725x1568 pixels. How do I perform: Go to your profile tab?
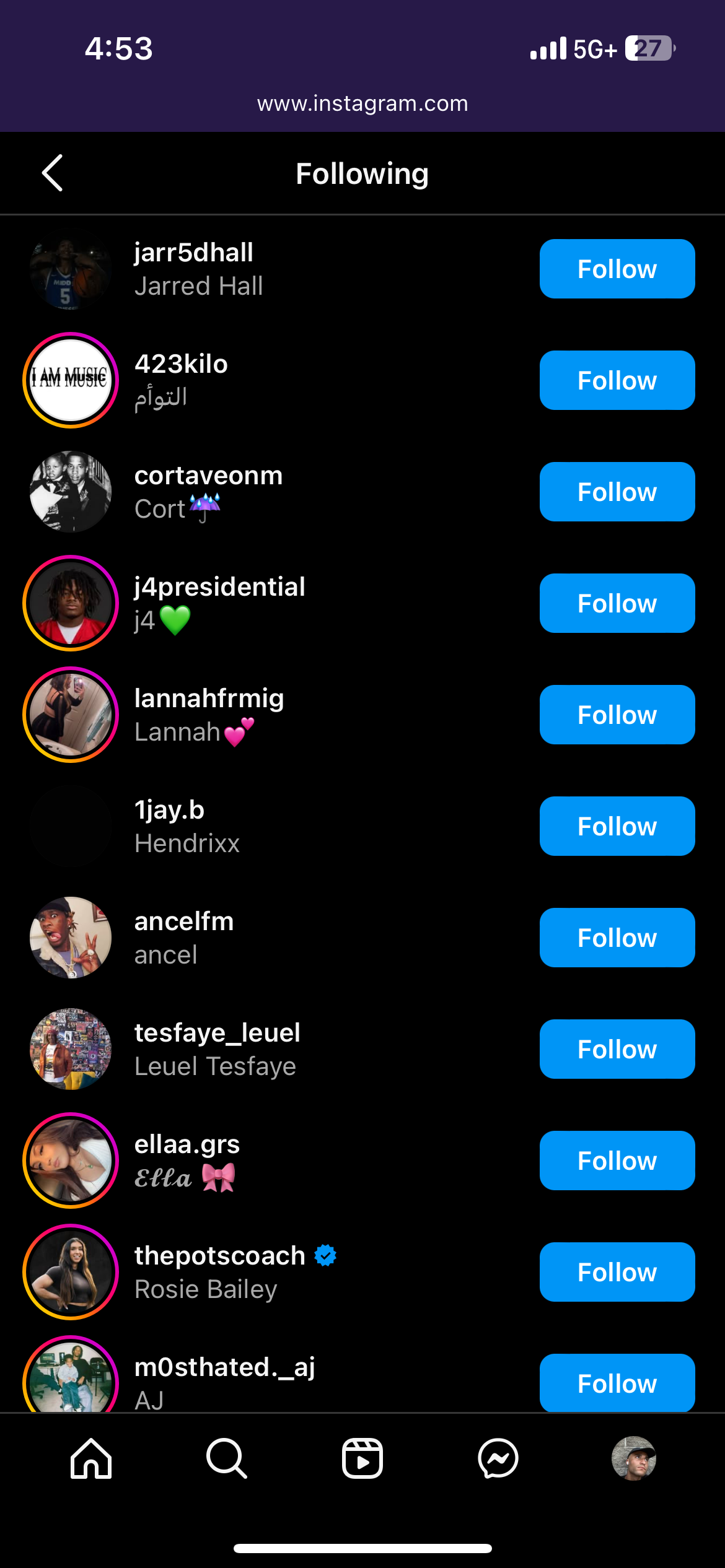pos(633,1458)
